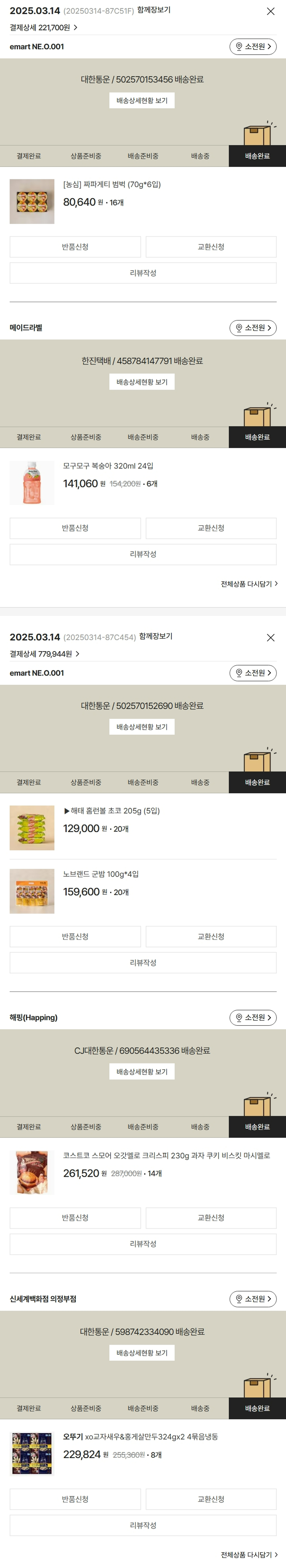View delivery status for CJ대한통운 690564435336
This screenshot has width=286, height=1568.
[x=142, y=1071]
